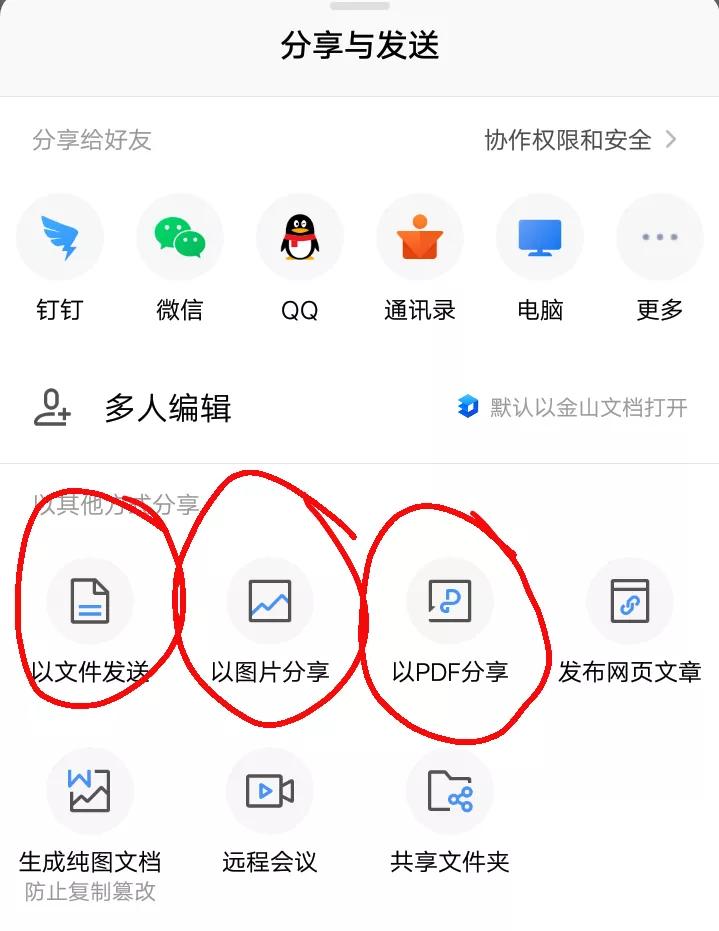
Task: Open 共享文件夹 option
Action: (x=450, y=792)
